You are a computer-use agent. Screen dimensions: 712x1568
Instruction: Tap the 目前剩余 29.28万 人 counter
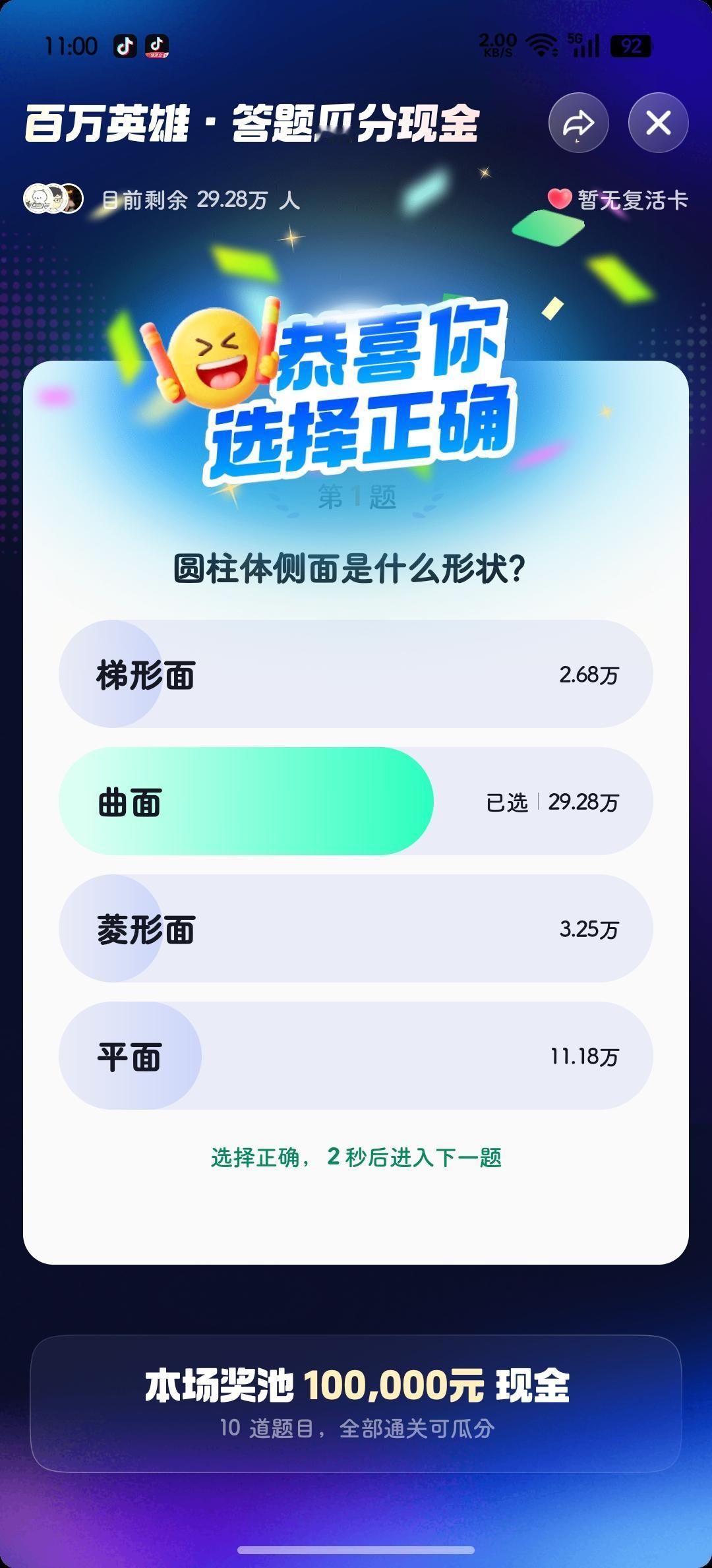[x=201, y=200]
